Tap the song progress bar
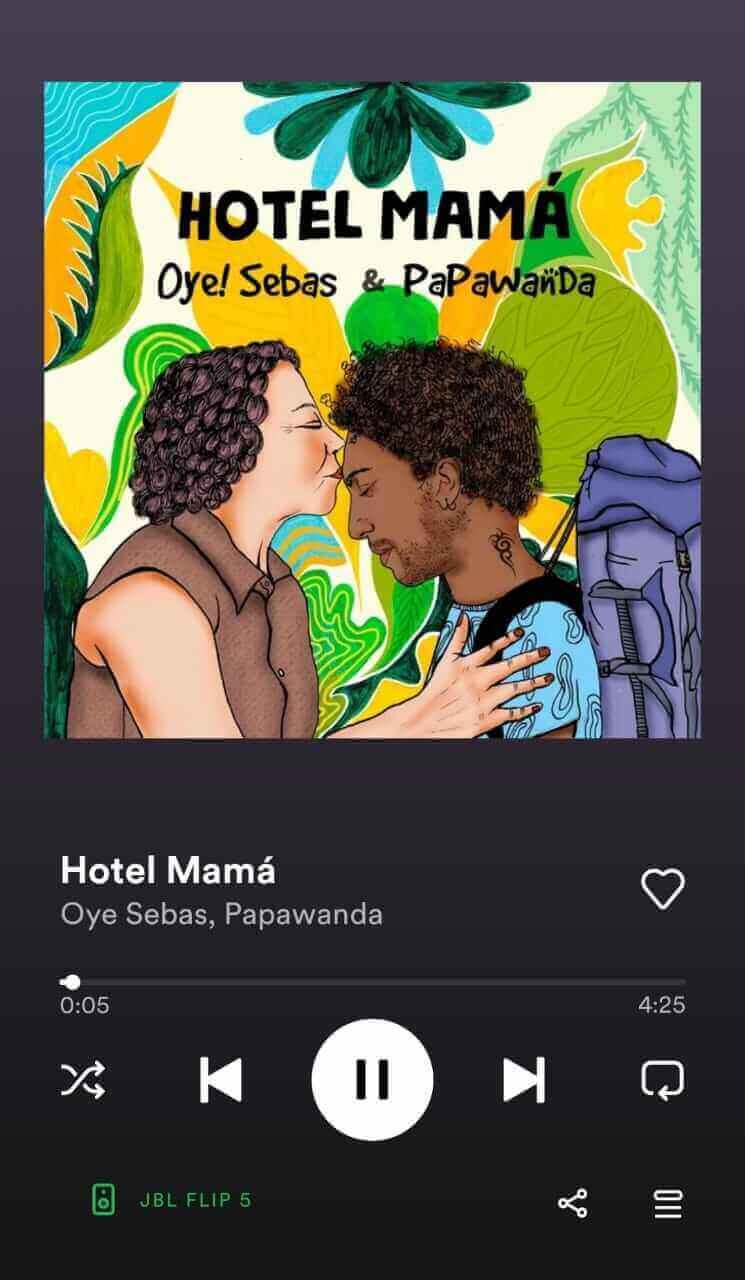Screen dimensions: 745x1280 372,982
